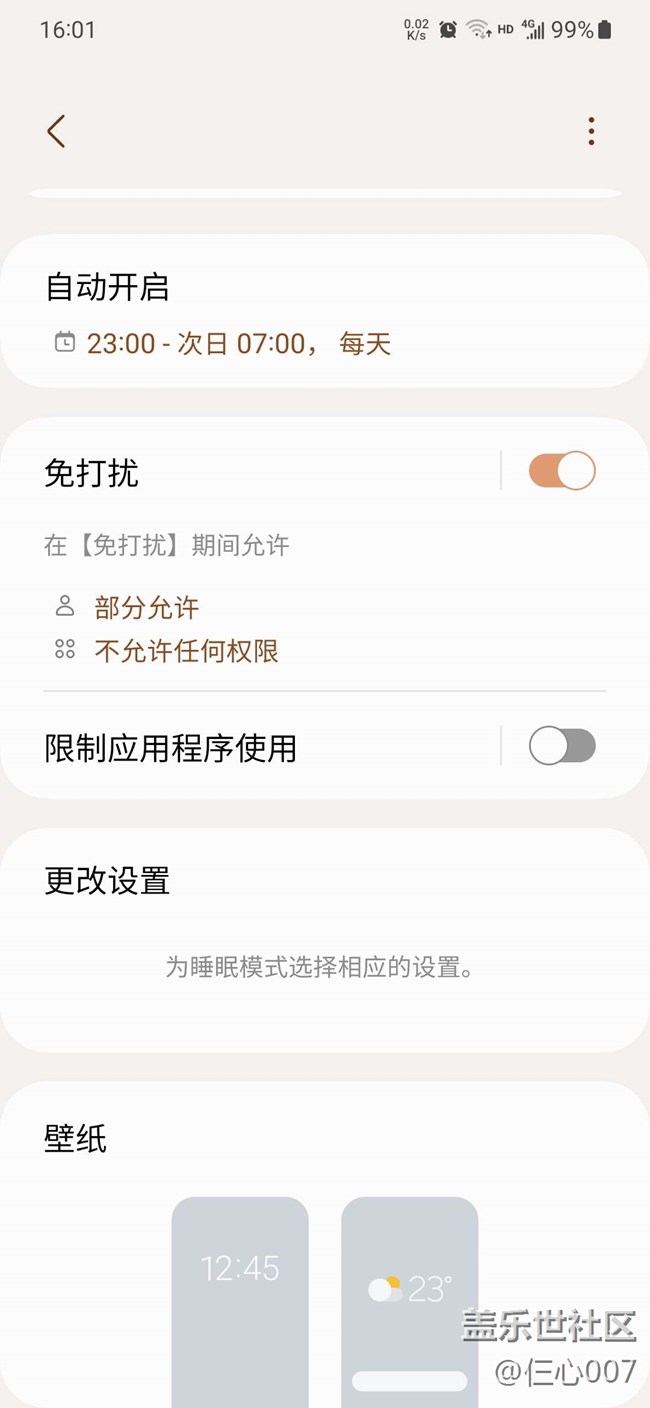Image resolution: width=650 pixels, height=1408 pixels.
Task: Open 免打扰 settings row
Action: coord(250,471)
